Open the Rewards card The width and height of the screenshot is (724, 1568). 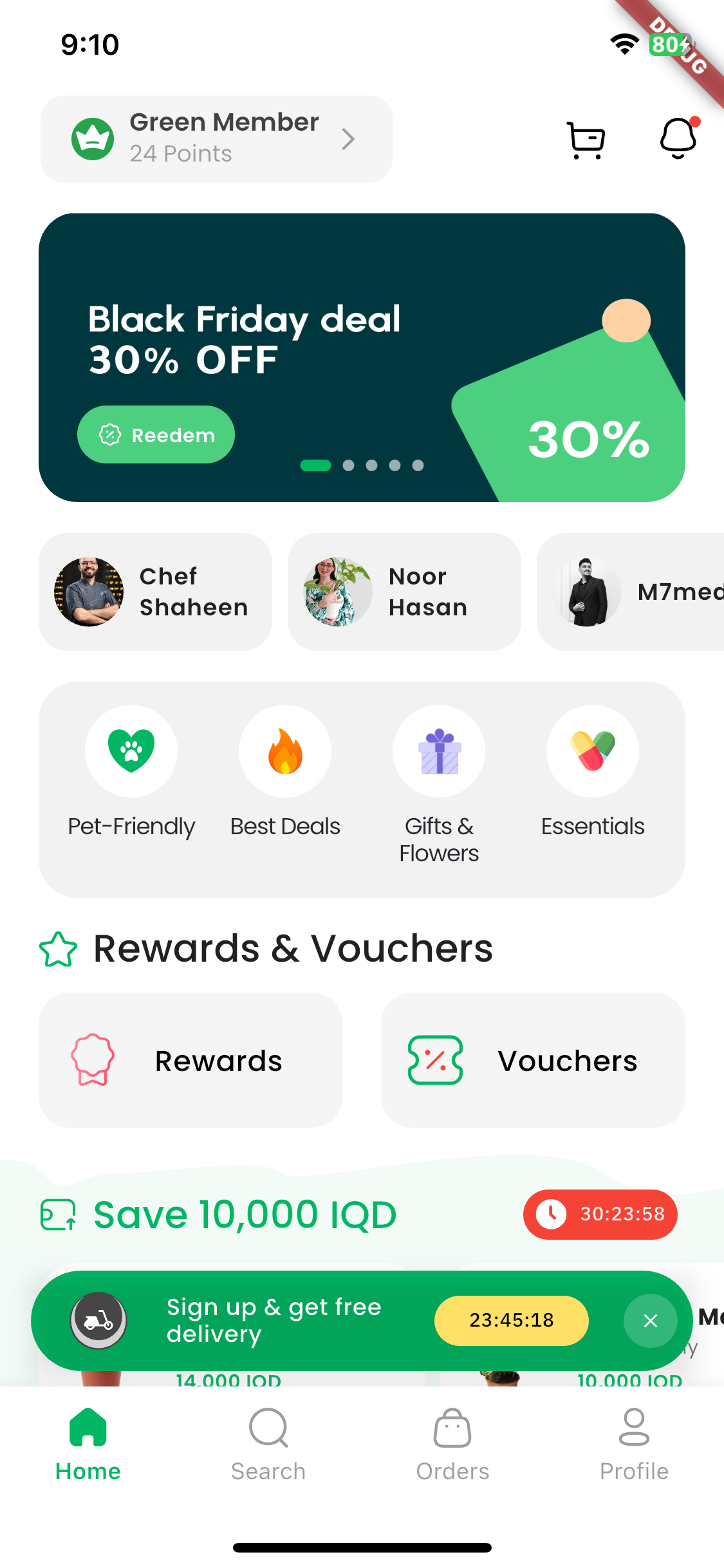pyautogui.click(x=190, y=1060)
